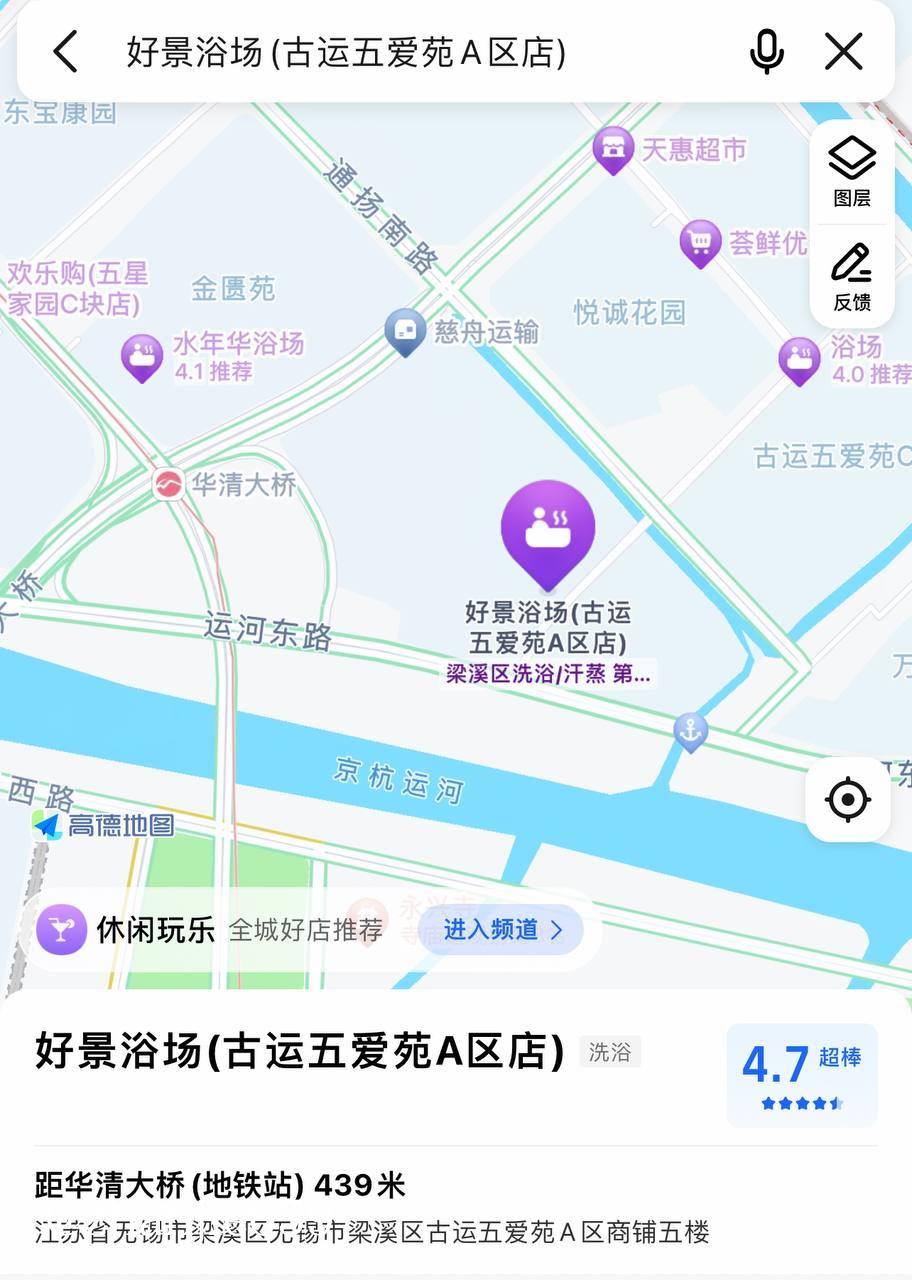Open the 慈舟运输 map marker
Viewport: 912px width, 1280px height.
point(405,331)
